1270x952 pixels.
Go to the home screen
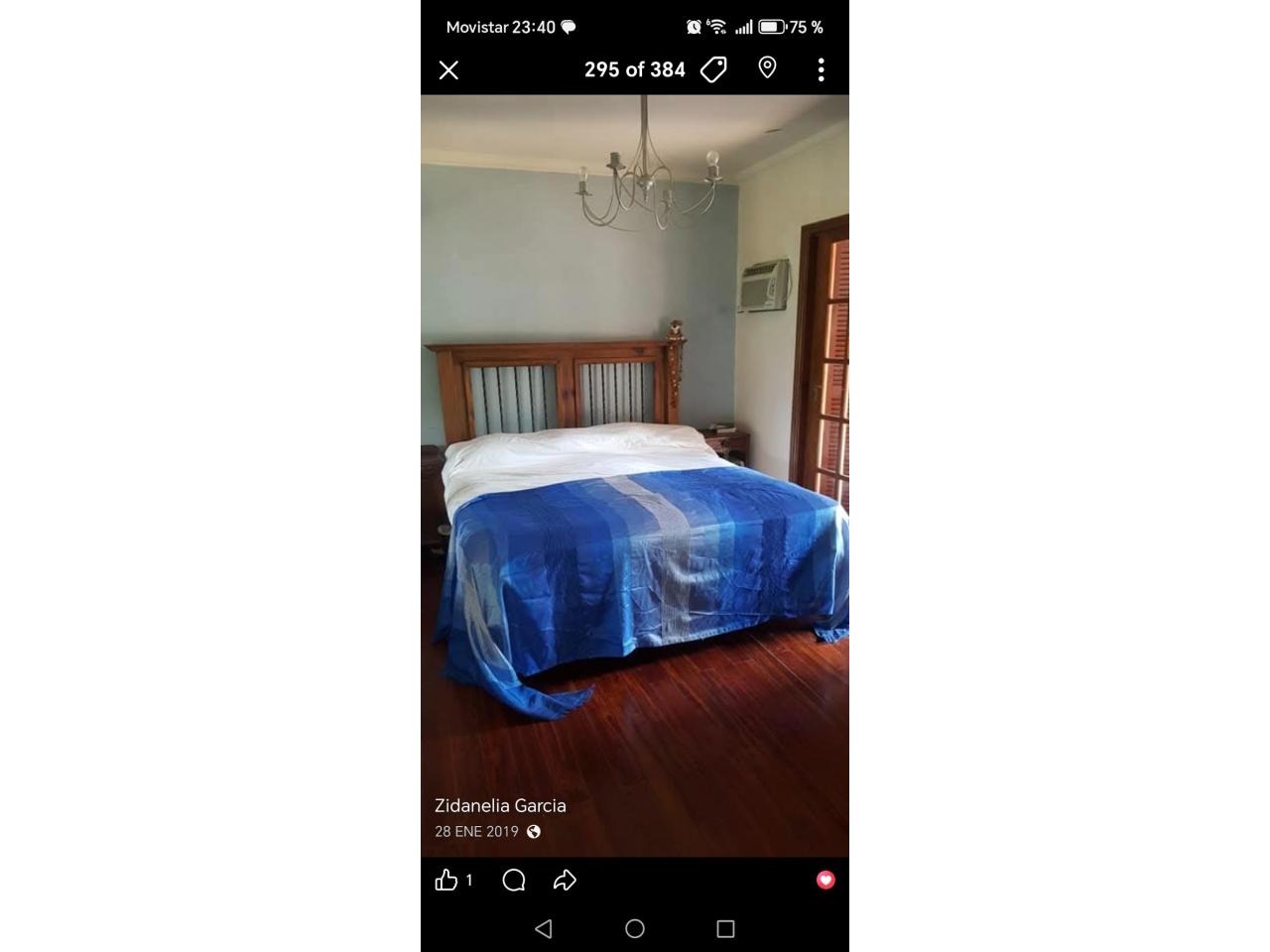coord(635,928)
